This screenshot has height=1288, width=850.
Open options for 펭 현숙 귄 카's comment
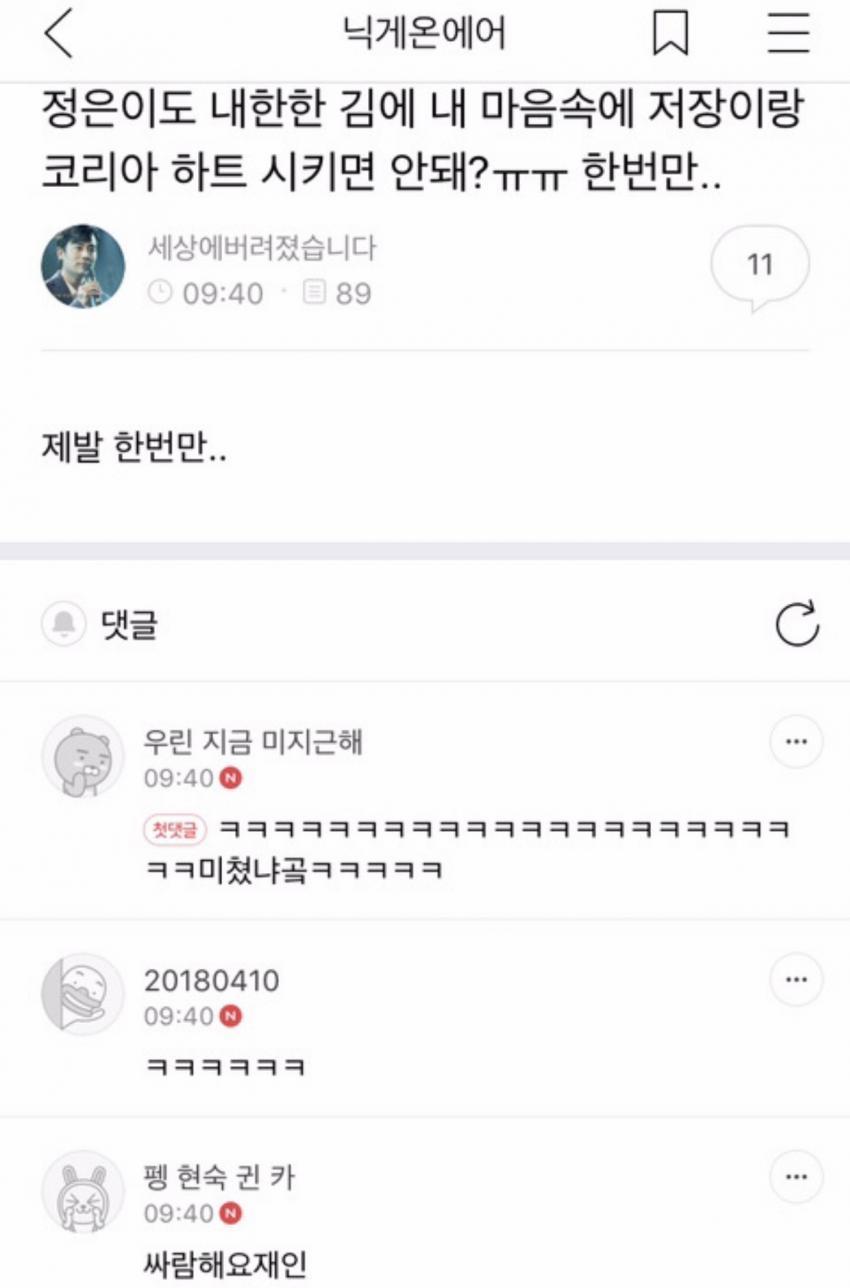coord(796,1178)
